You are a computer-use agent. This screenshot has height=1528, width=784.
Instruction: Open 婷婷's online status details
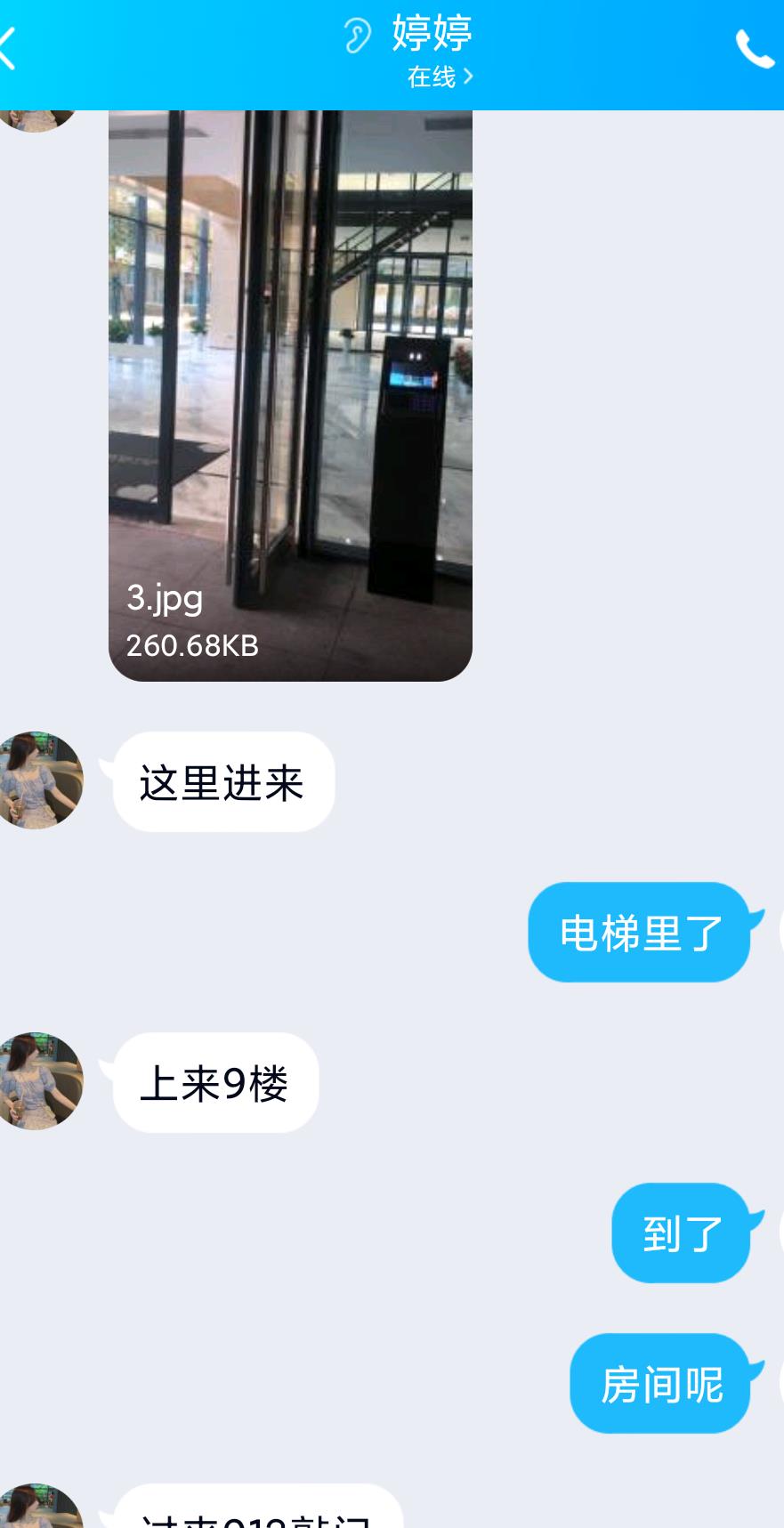click(x=440, y=77)
